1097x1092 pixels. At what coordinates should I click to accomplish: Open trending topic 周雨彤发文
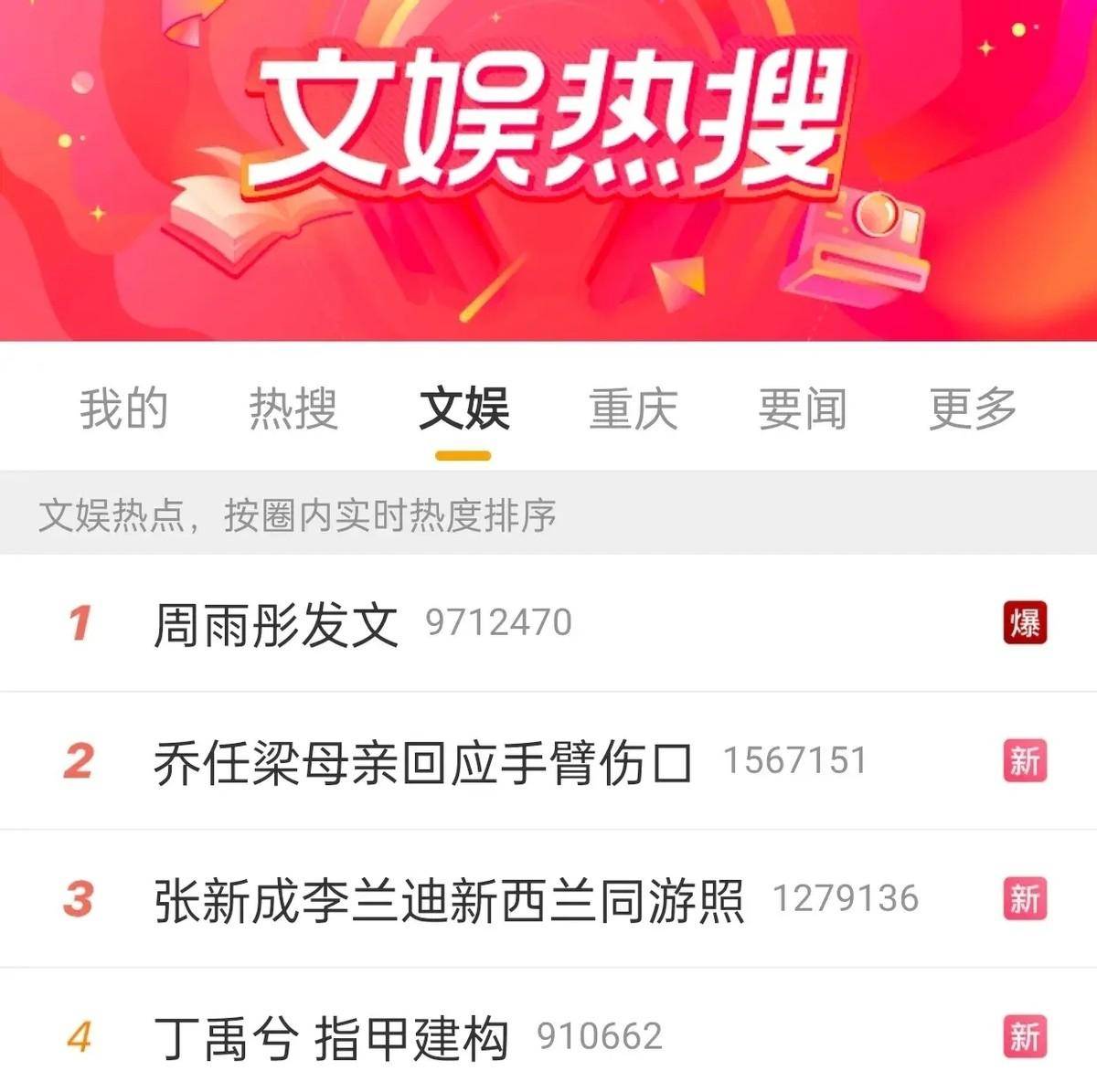click(276, 624)
